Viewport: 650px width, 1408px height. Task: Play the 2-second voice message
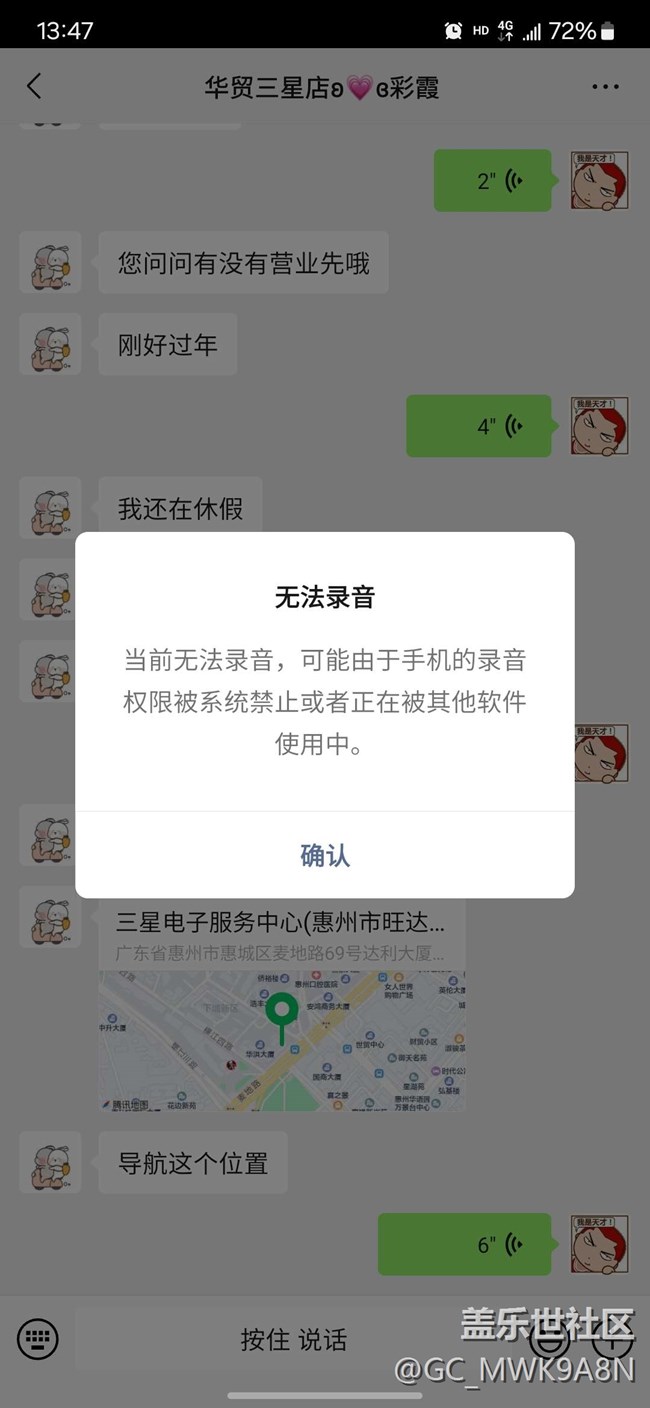click(x=493, y=181)
